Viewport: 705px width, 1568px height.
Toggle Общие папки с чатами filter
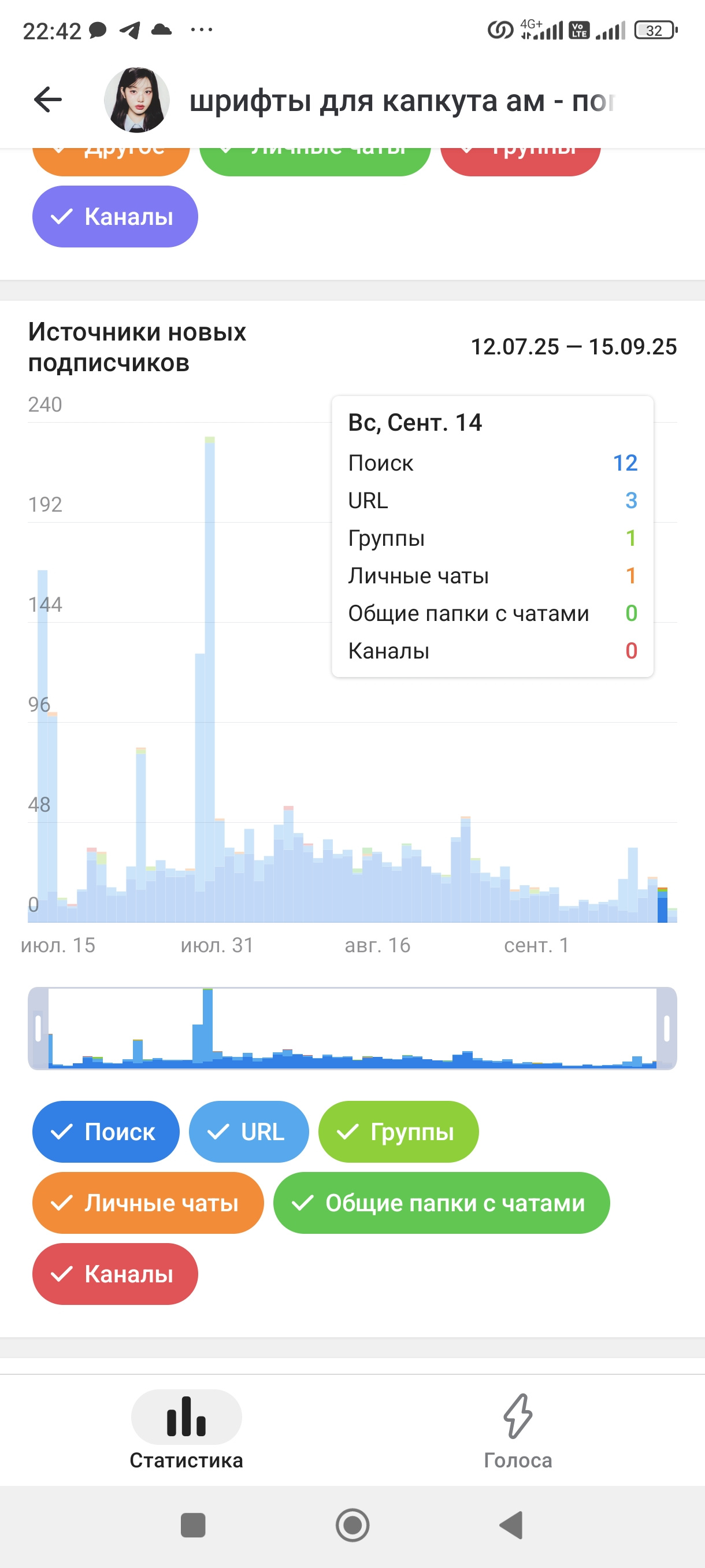pyautogui.click(x=441, y=1203)
